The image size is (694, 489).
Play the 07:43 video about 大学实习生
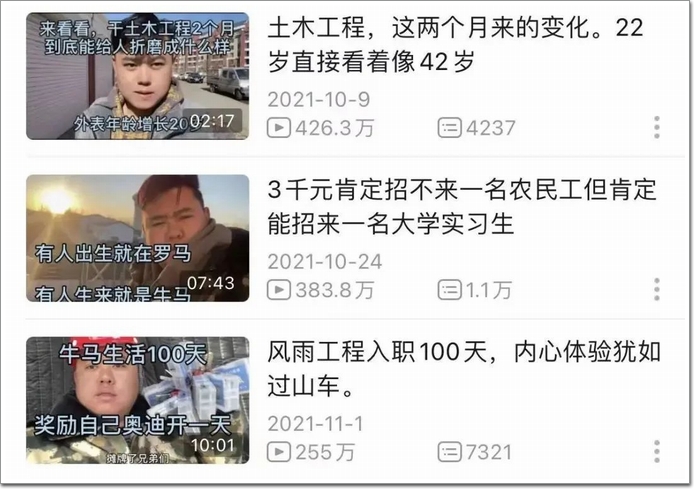[137, 238]
